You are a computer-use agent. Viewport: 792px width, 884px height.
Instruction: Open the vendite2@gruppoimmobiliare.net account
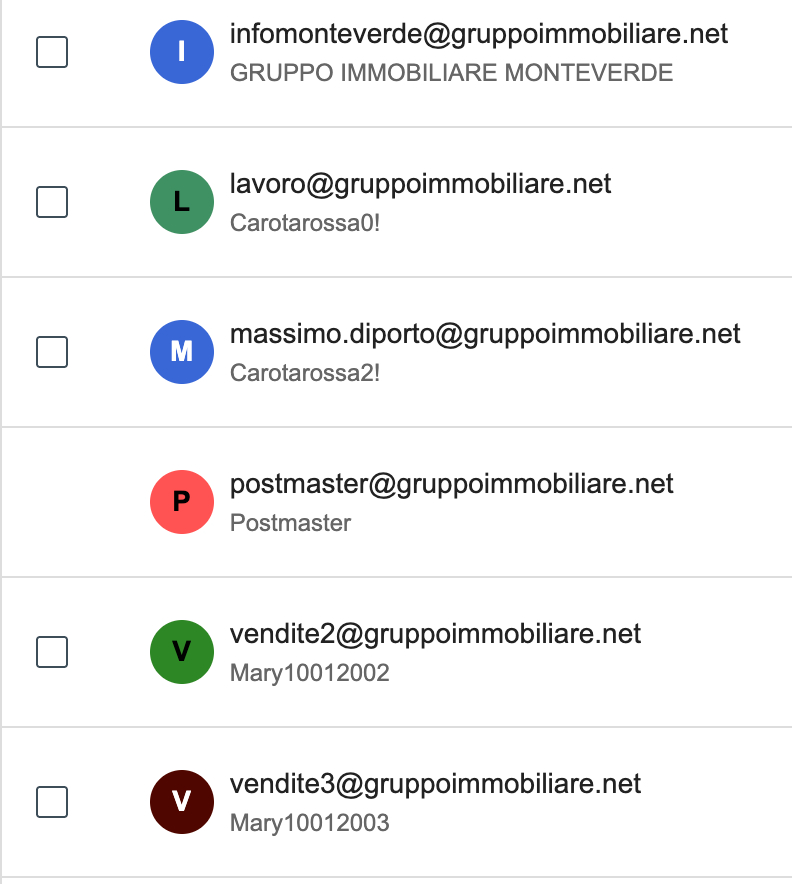(x=435, y=635)
